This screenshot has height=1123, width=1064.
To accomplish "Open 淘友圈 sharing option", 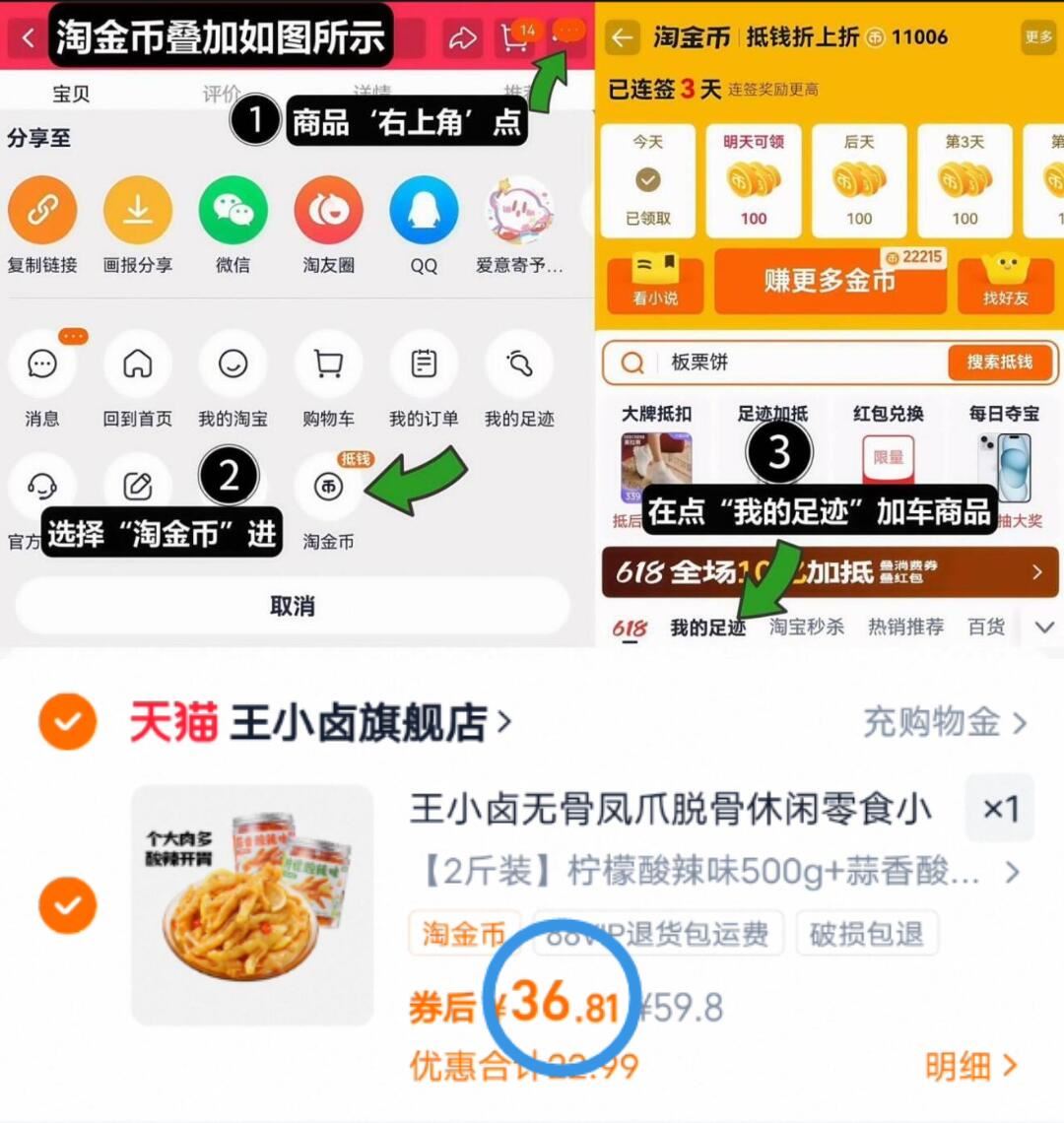I will 328,210.
